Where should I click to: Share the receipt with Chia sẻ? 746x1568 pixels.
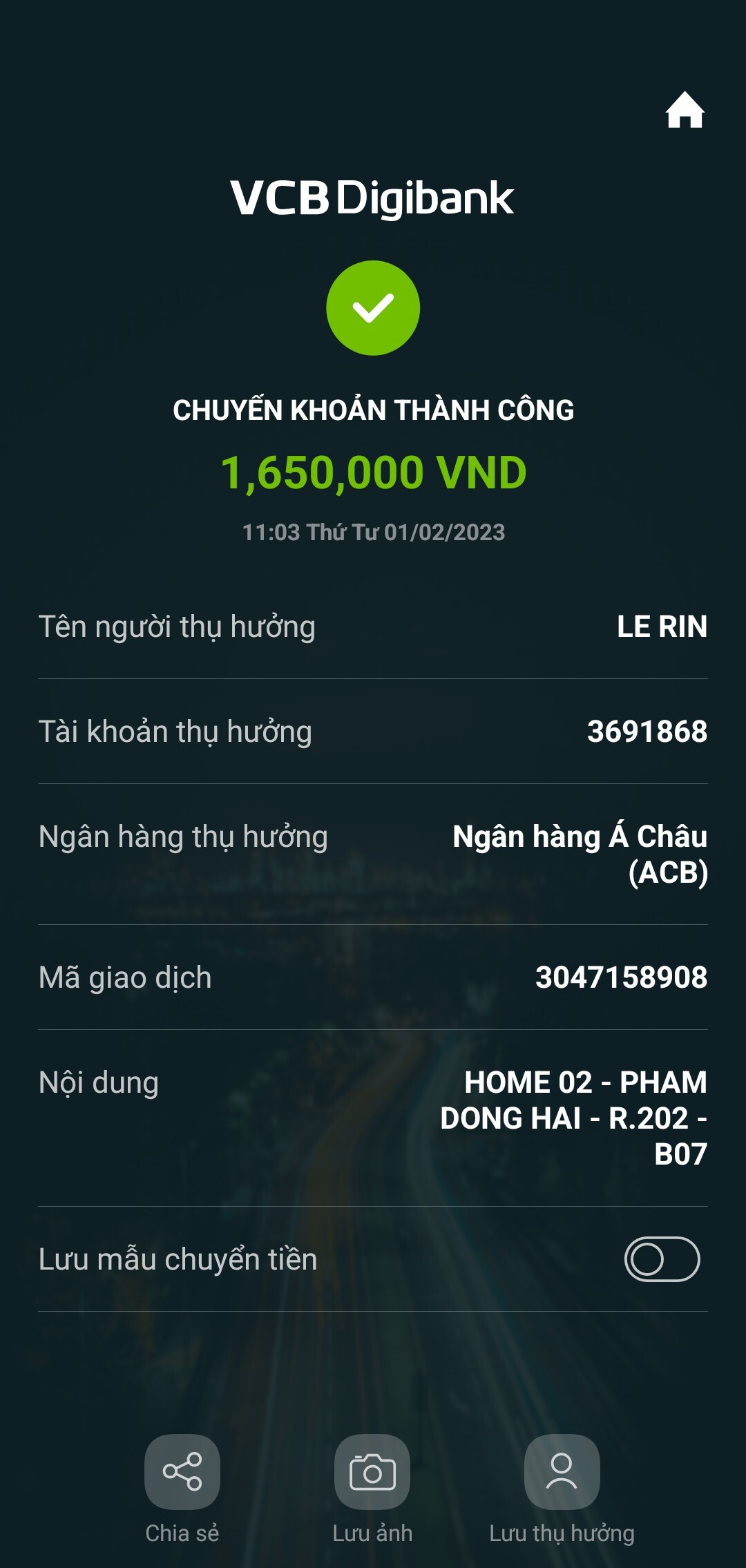coord(182,1472)
